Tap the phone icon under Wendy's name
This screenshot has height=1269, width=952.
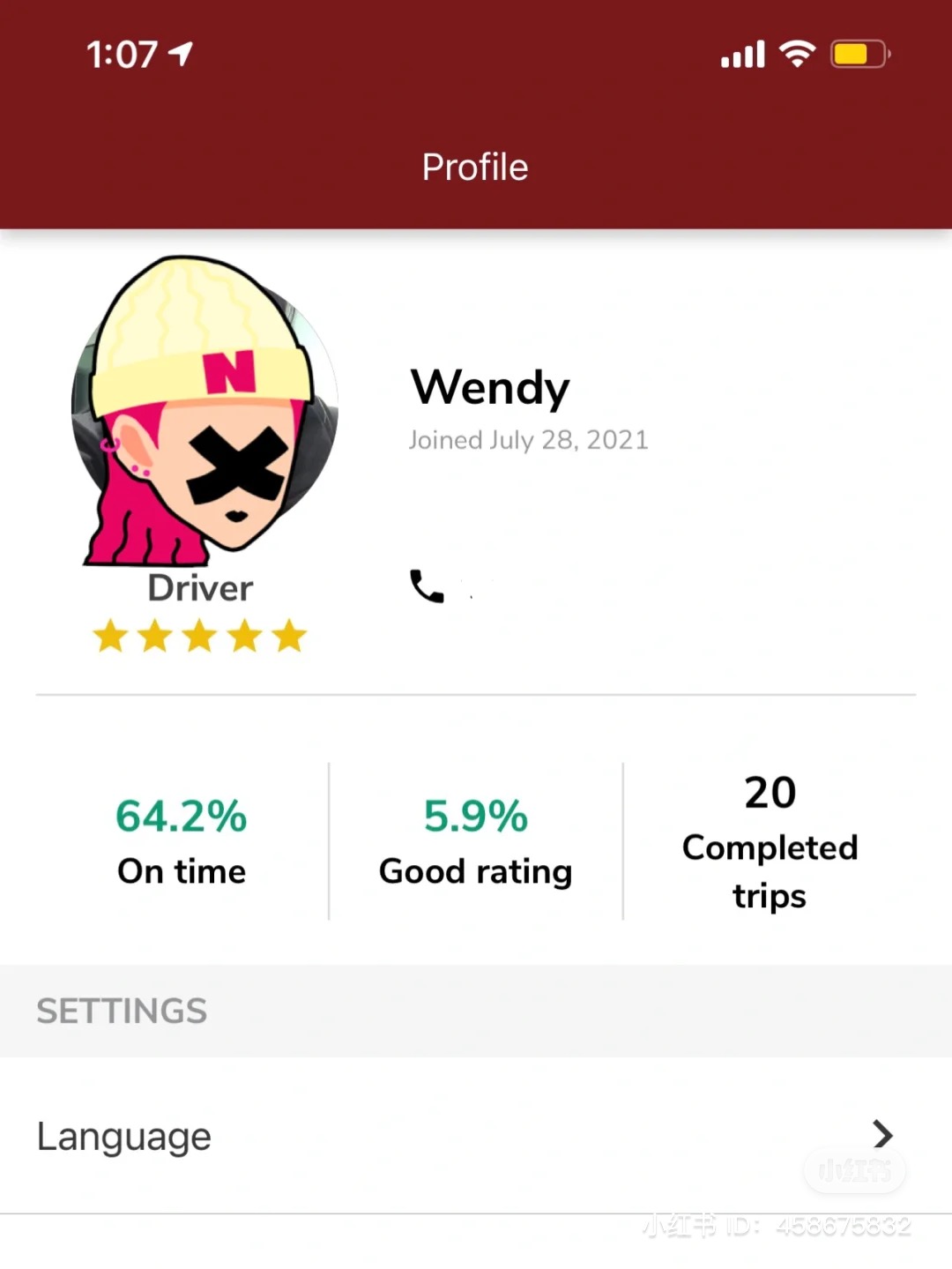(x=427, y=586)
